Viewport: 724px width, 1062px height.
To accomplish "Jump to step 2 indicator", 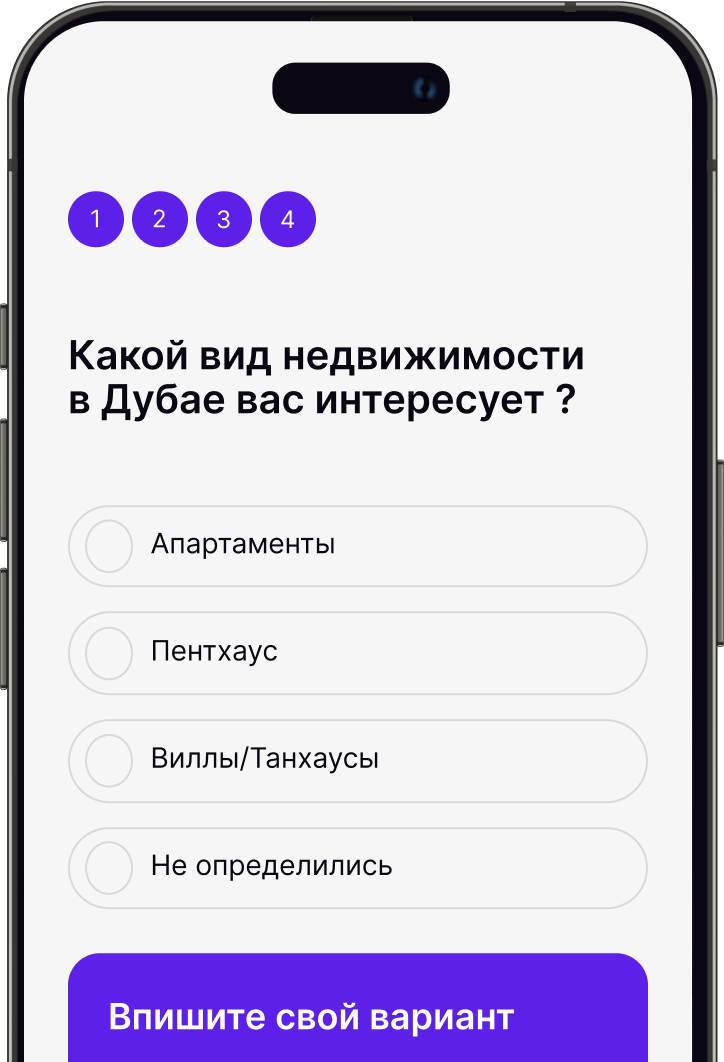I will [160, 219].
